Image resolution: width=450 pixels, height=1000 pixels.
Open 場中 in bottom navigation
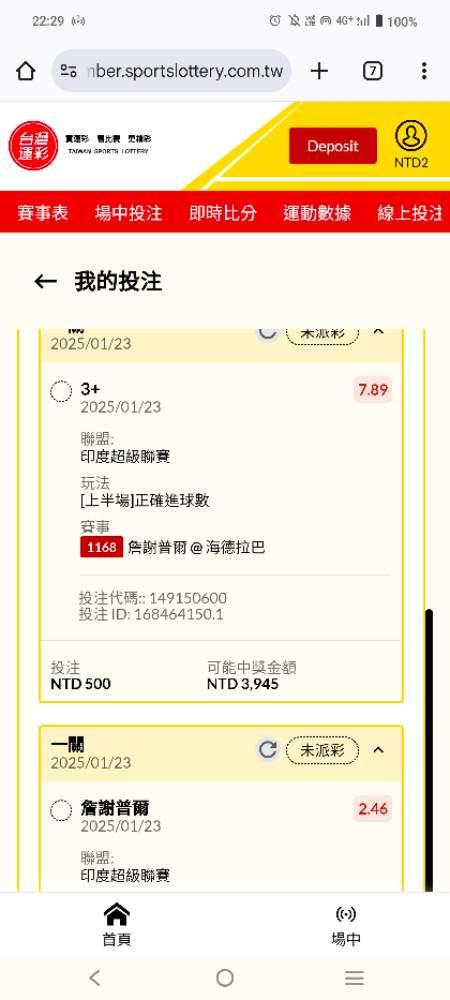coord(345,925)
